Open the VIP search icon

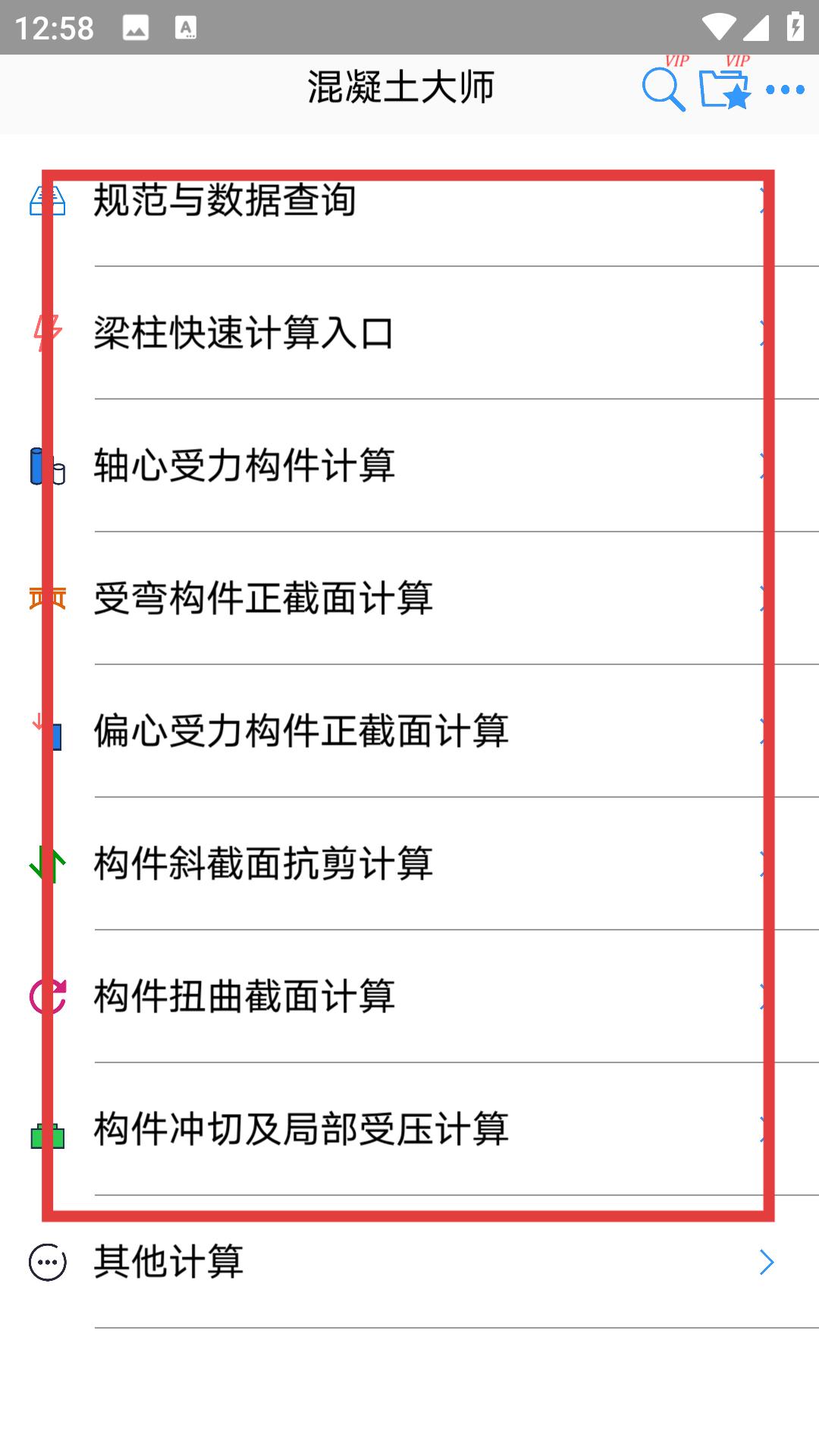pyautogui.click(x=664, y=88)
